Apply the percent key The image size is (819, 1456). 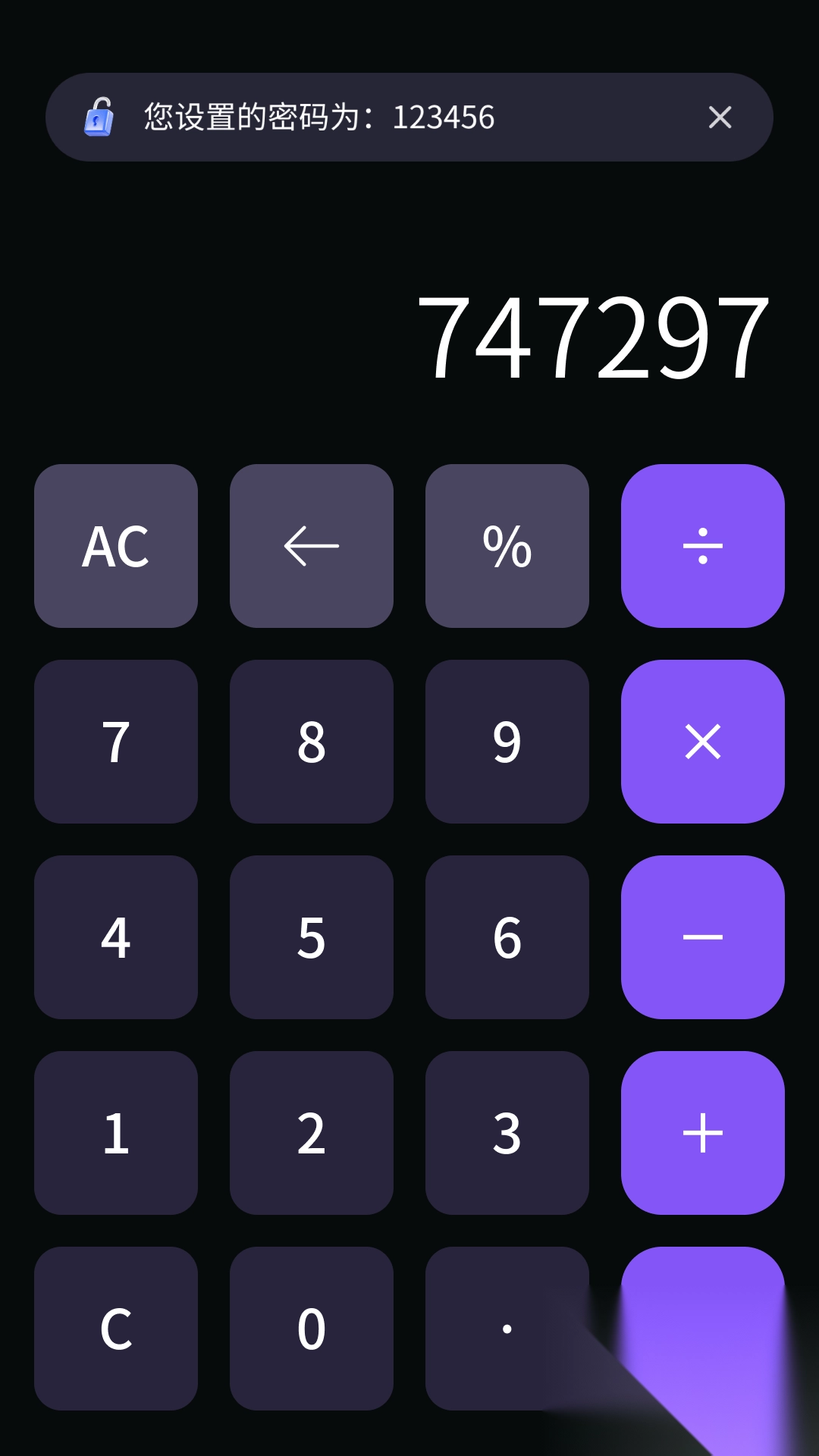507,546
